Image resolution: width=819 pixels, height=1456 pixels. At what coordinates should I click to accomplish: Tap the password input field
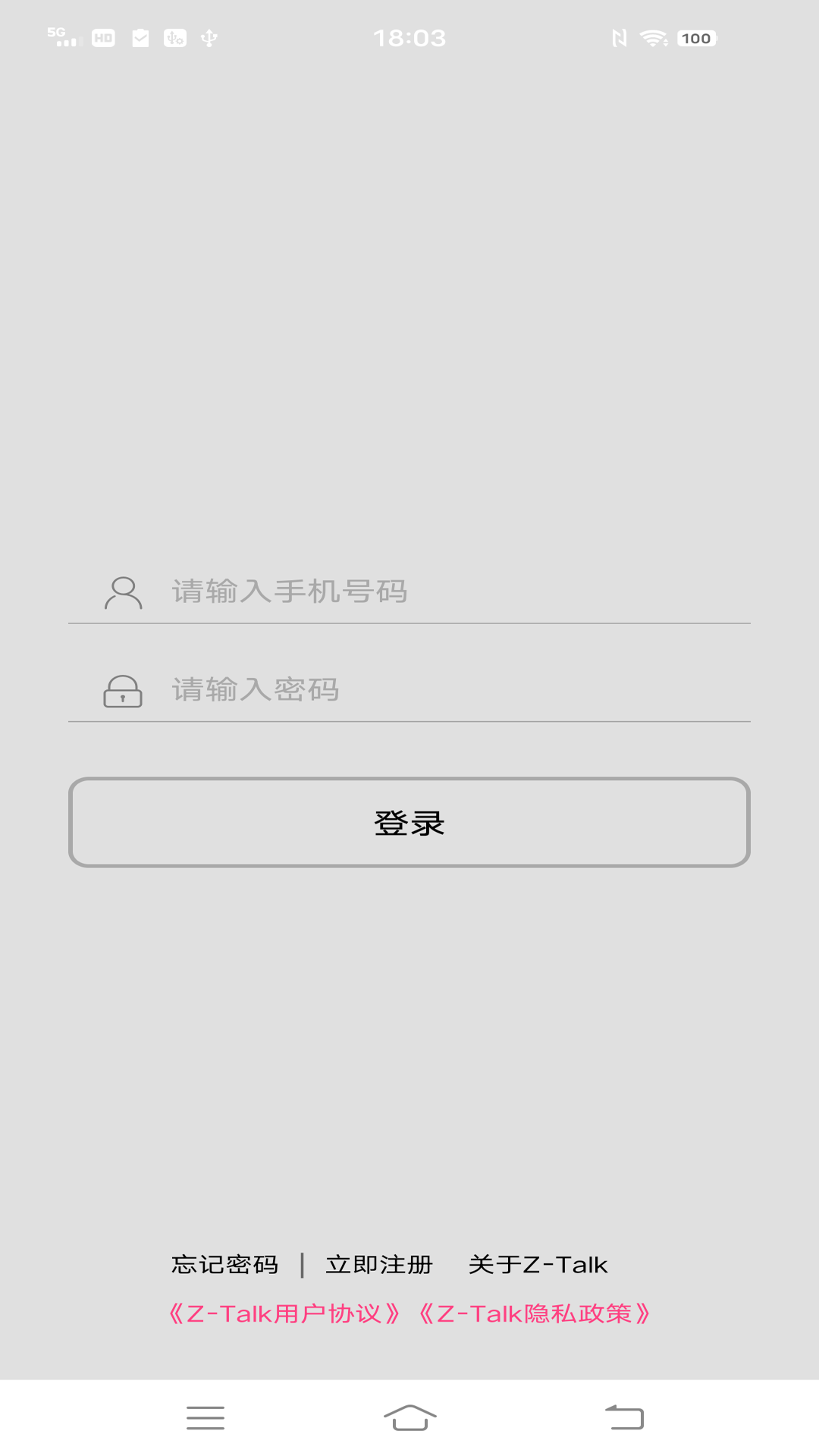point(455,690)
